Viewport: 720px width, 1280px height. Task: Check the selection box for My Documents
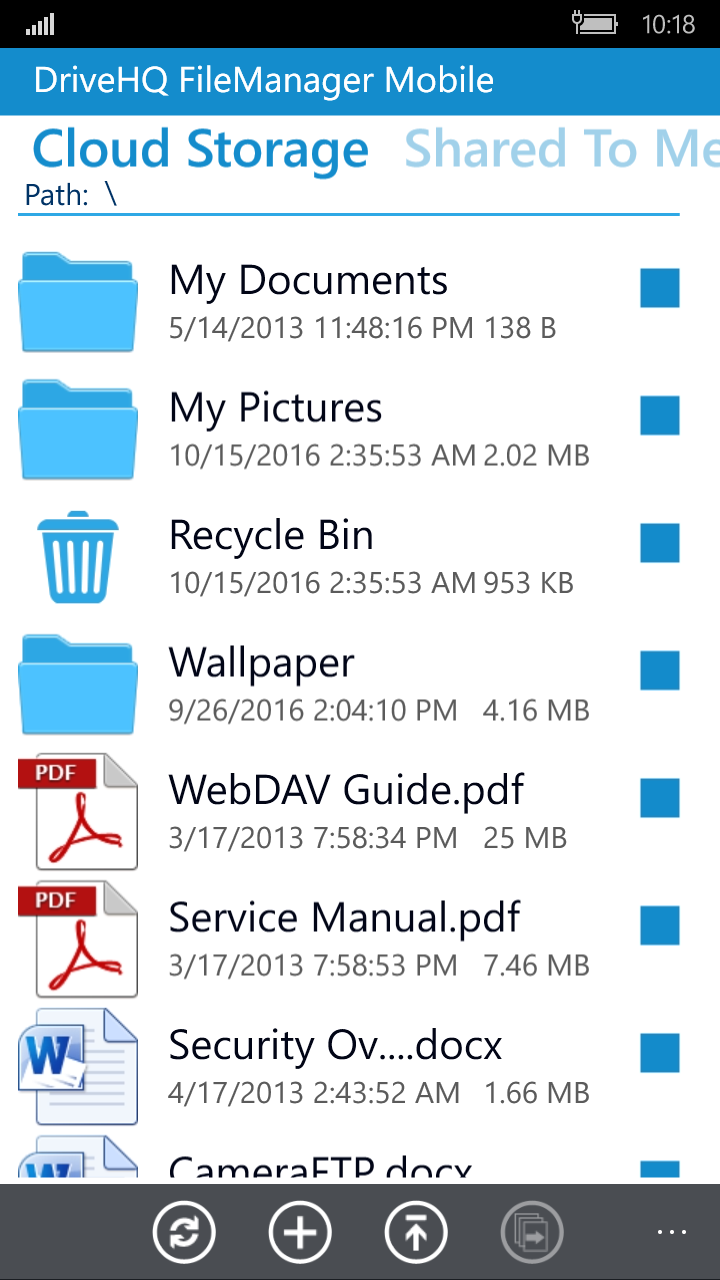click(x=660, y=288)
